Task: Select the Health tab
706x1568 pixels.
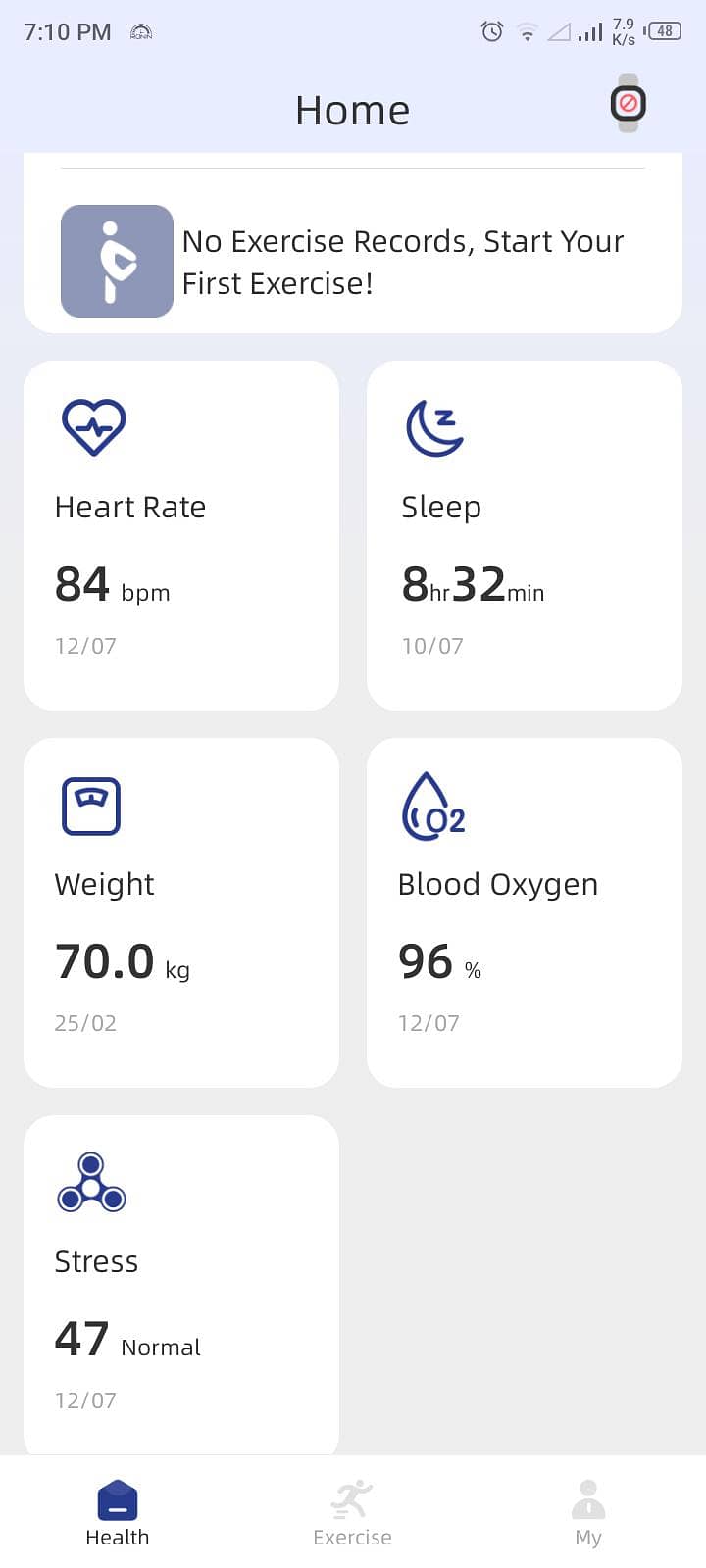Action: point(118,1513)
